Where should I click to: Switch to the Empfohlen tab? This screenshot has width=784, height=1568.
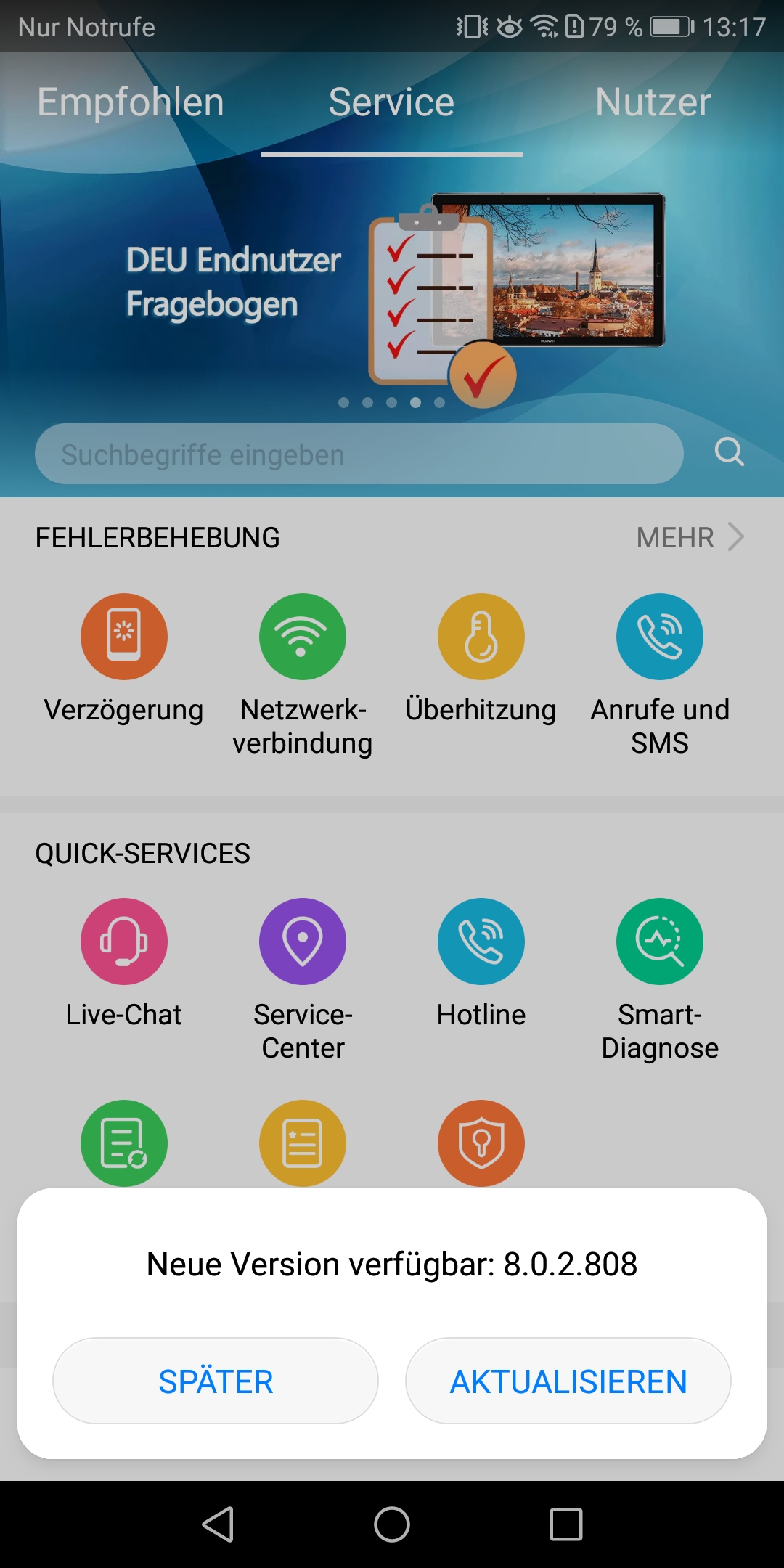(x=131, y=102)
